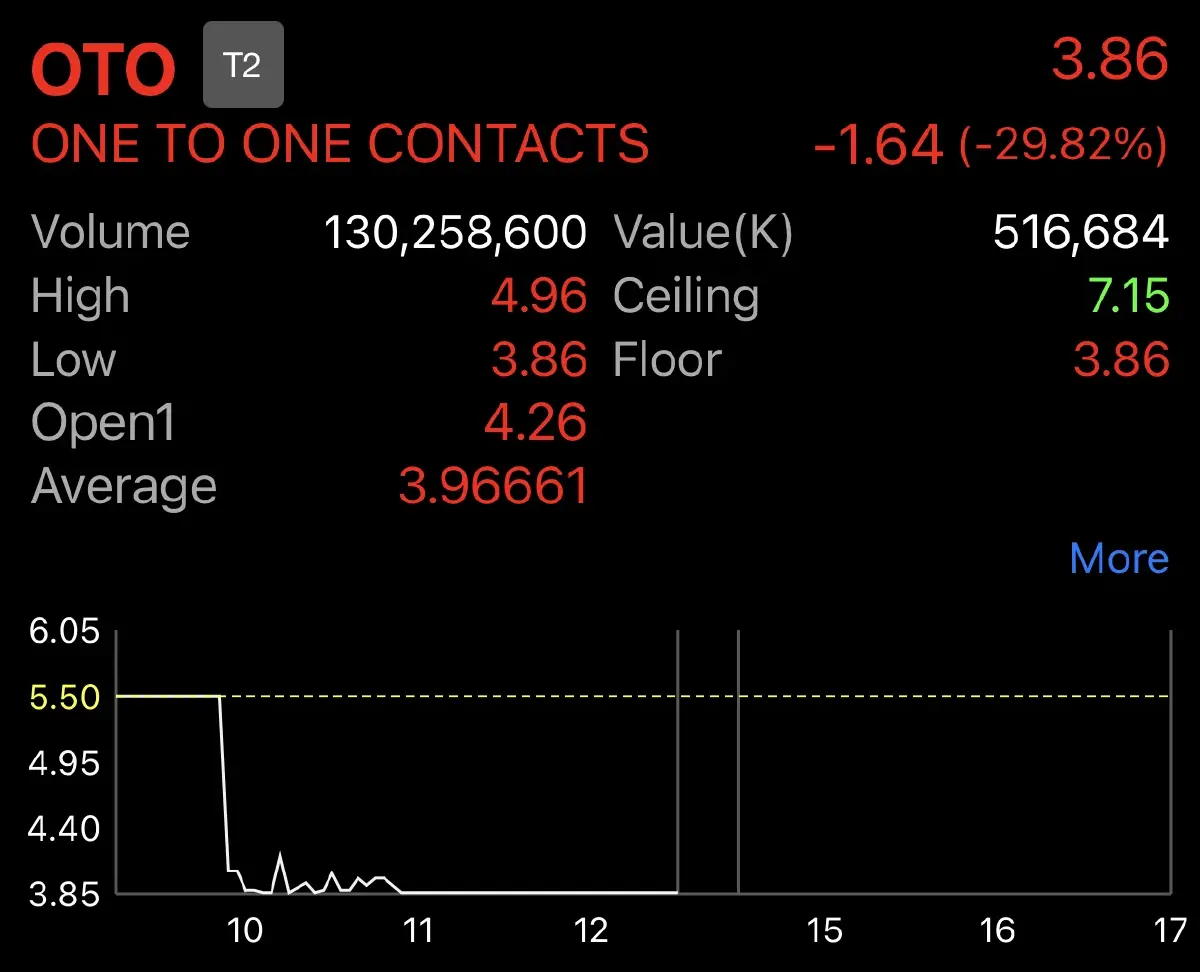Open the OTO intraday price chart
This screenshot has width=1200, height=972.
(x=642, y=763)
